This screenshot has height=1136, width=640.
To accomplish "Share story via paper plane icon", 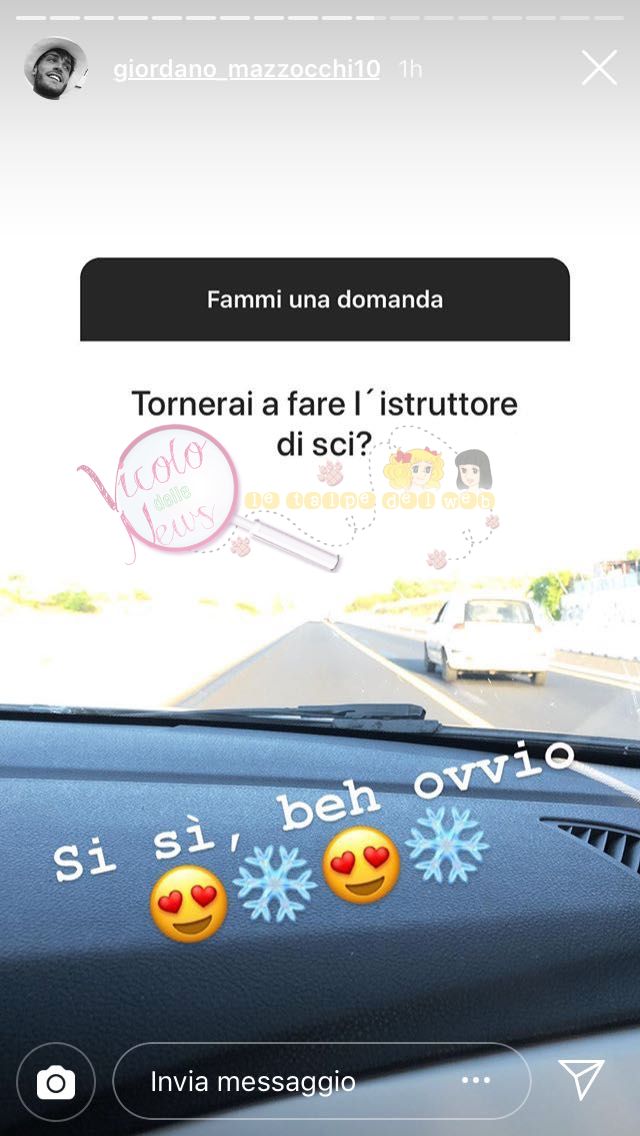I will [x=581, y=1080].
